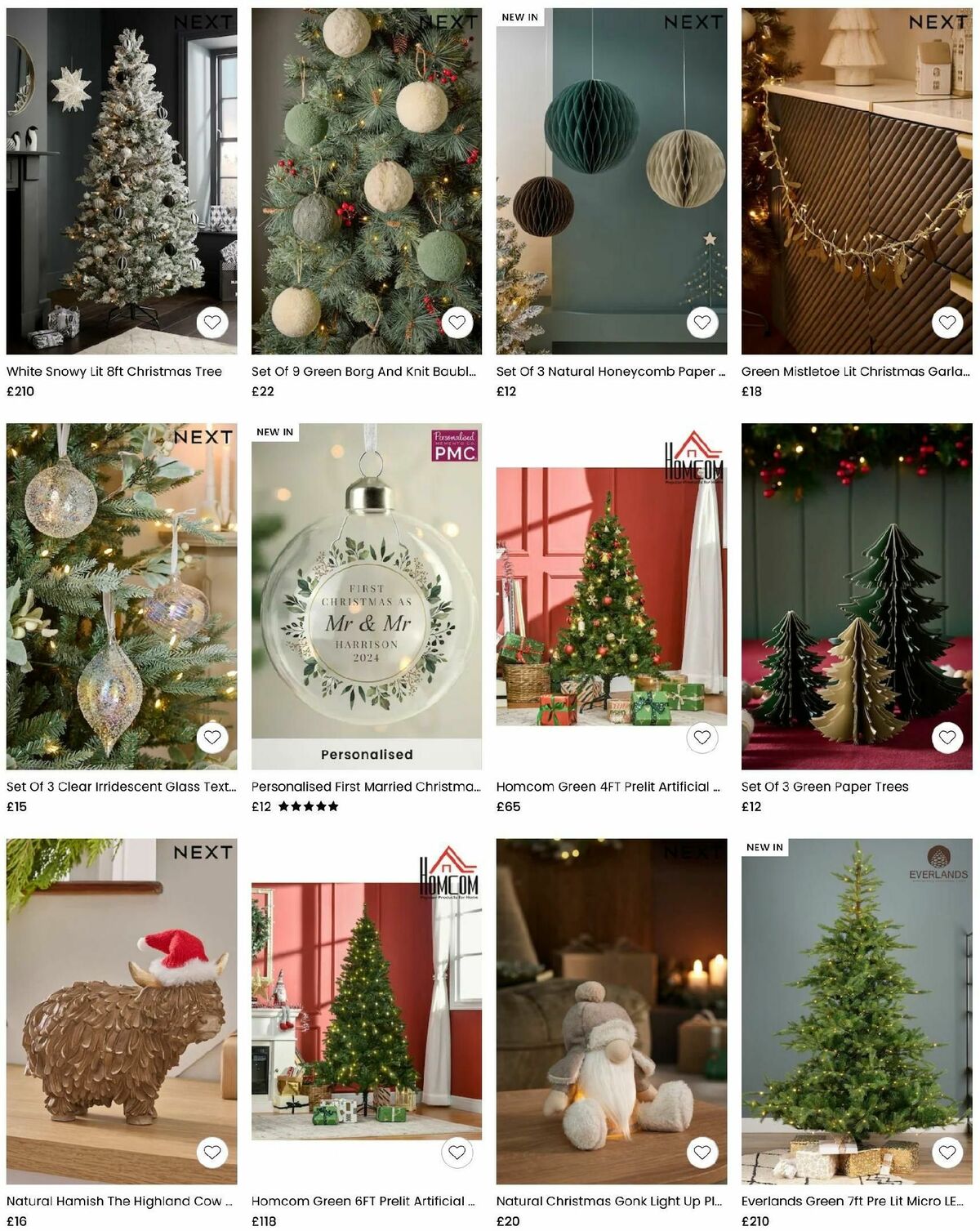Click the heart icon on Natural Hamish The Highland Cow
This screenshot has height=1231, width=980.
pos(212,1153)
